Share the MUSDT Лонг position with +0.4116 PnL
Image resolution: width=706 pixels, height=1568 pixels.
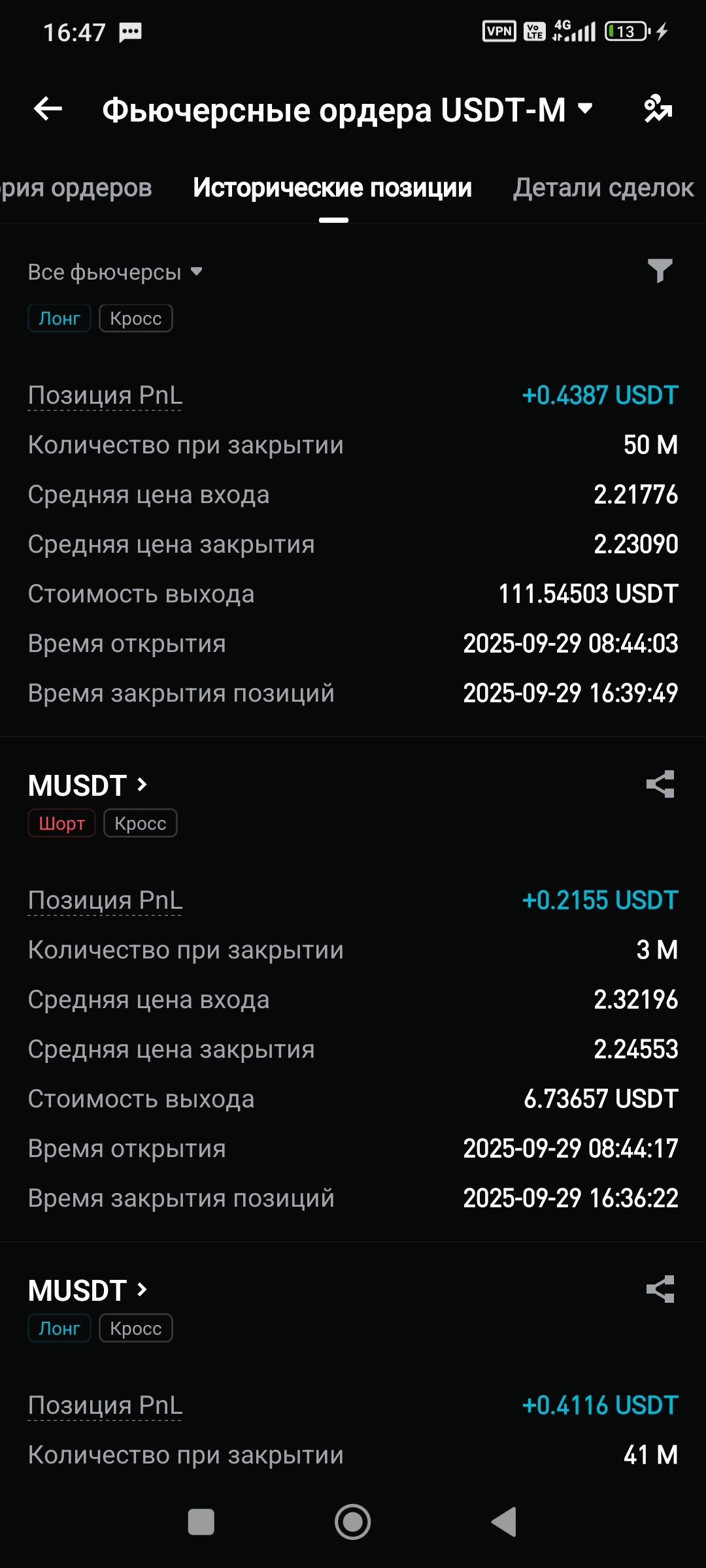click(x=660, y=1290)
